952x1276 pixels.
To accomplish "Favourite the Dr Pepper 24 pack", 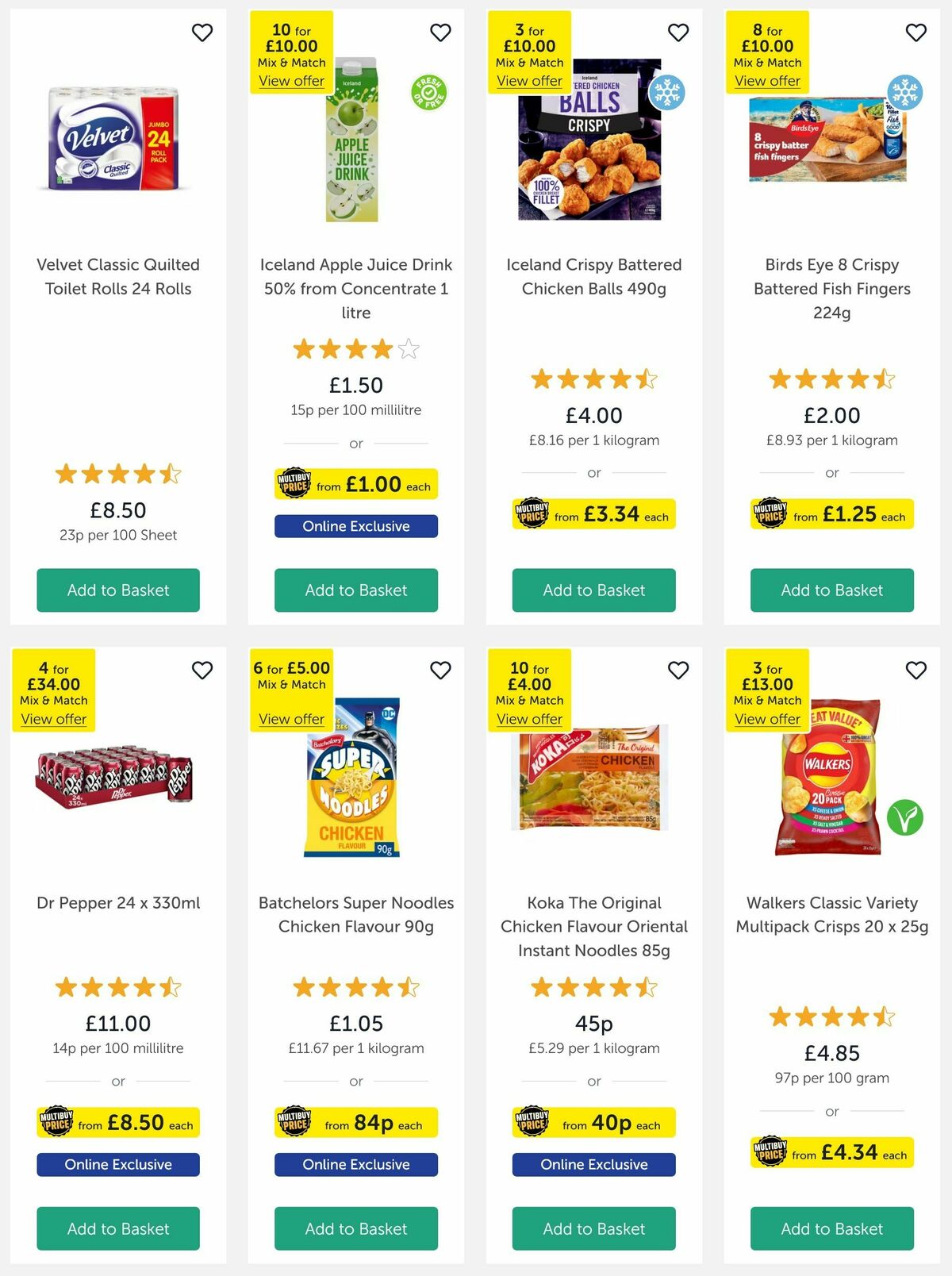I will tap(202, 671).
